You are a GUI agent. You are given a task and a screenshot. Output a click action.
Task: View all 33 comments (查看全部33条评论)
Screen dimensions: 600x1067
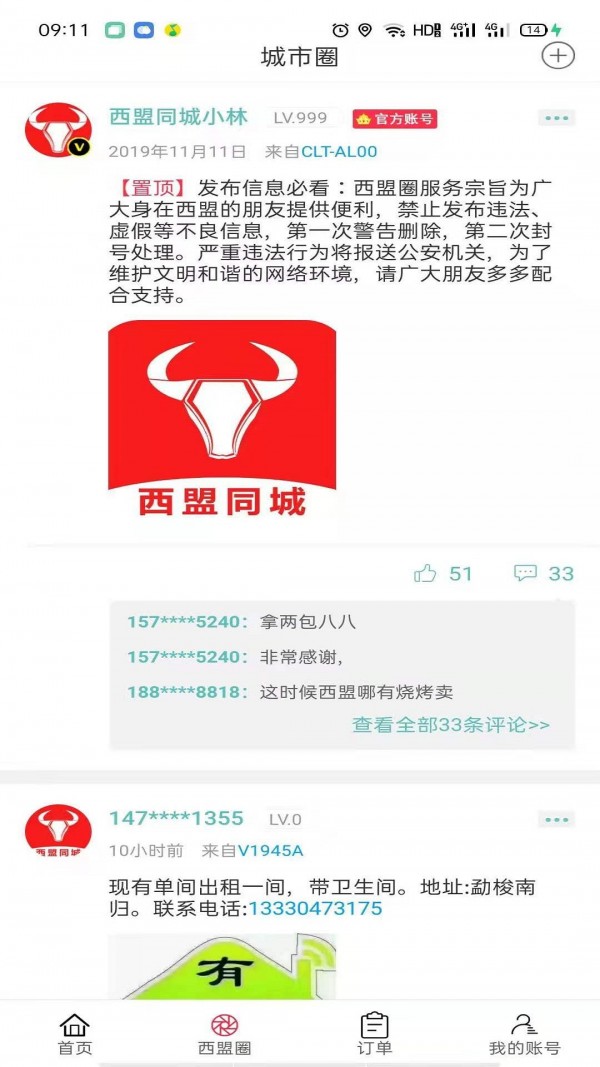[x=450, y=725]
